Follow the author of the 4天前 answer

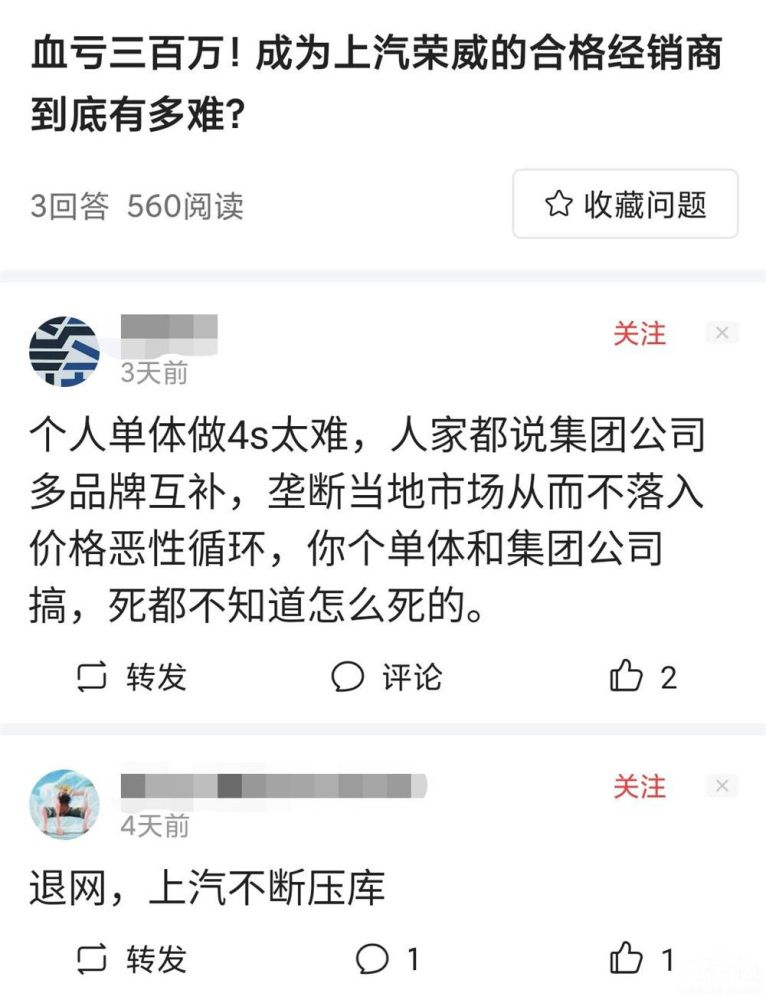(639, 786)
